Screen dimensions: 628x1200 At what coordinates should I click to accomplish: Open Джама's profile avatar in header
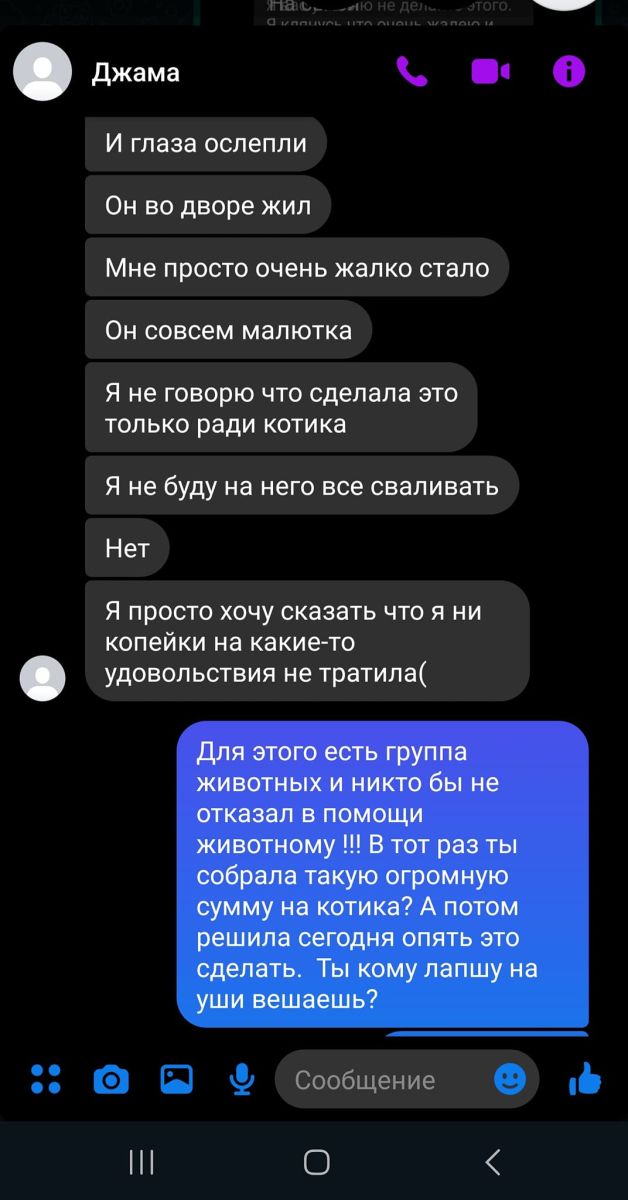coord(42,72)
